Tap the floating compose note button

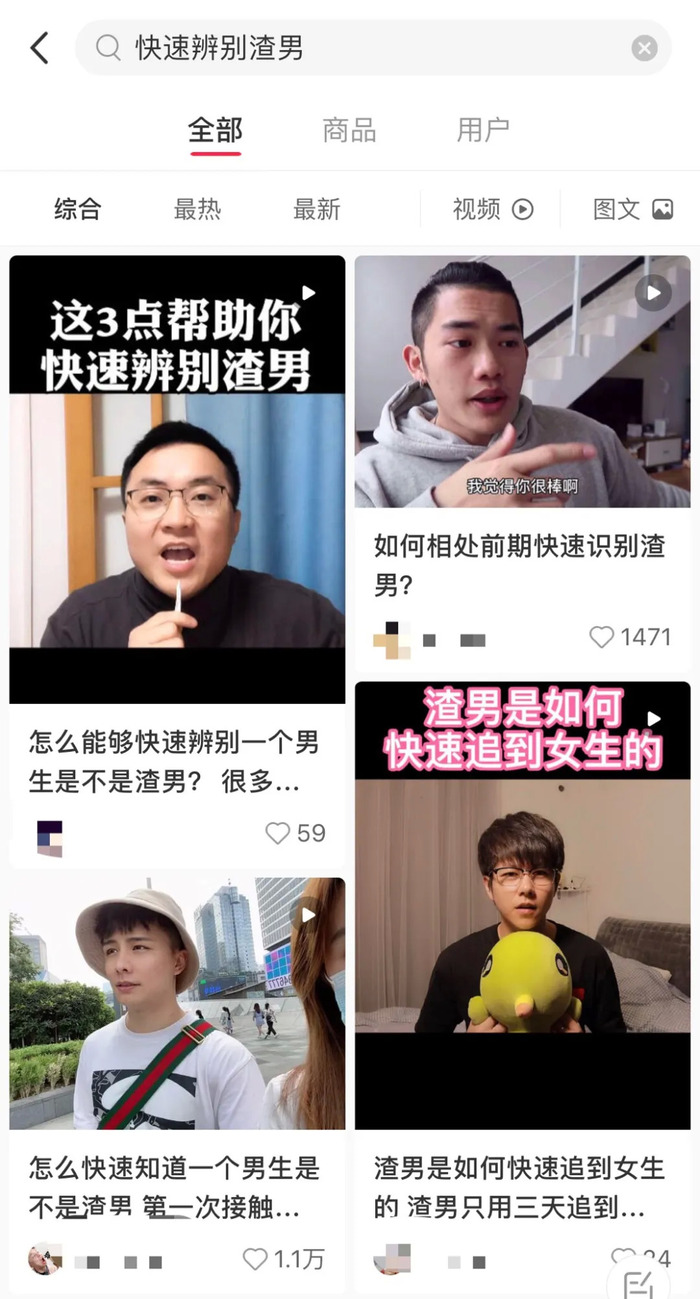coord(637,1283)
